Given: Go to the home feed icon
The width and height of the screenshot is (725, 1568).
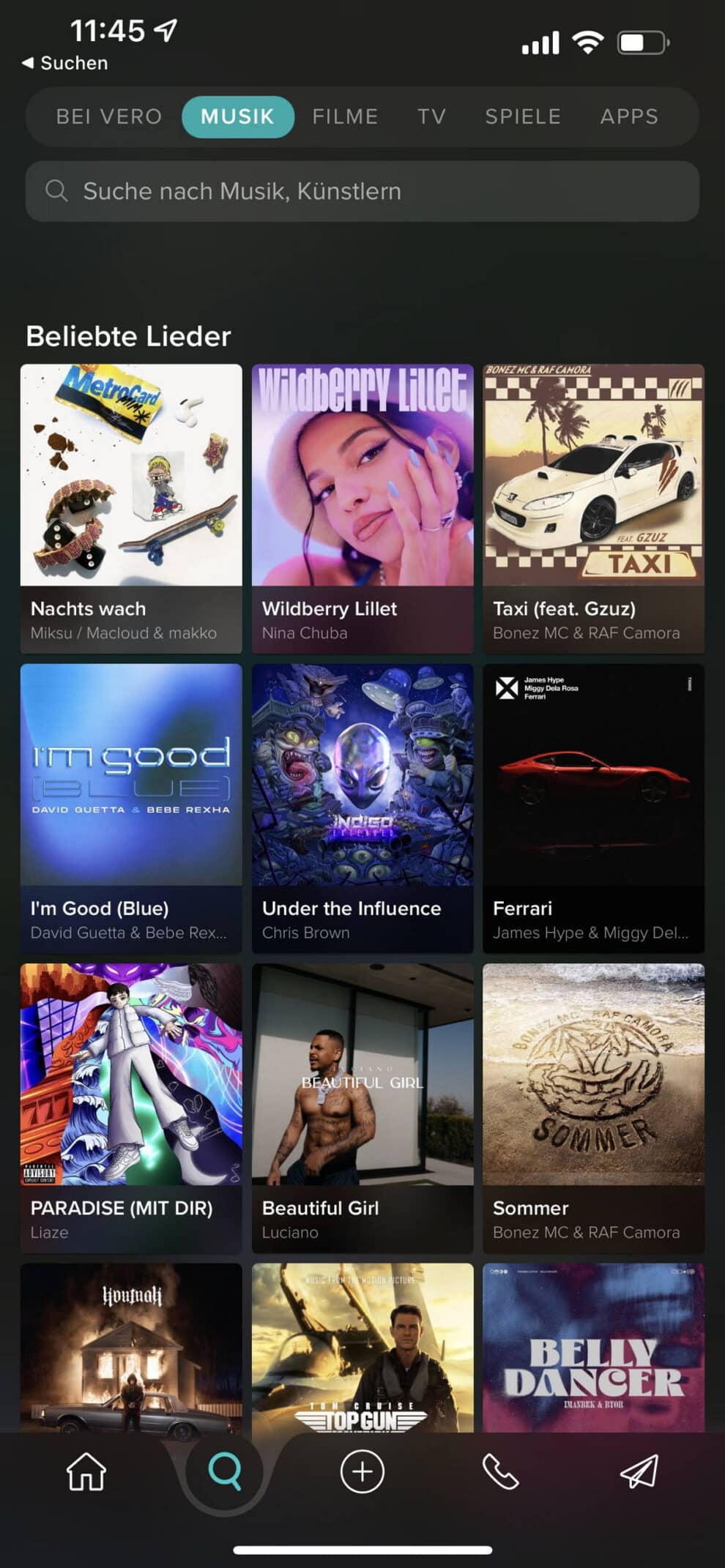Looking at the screenshot, I should 86,1471.
